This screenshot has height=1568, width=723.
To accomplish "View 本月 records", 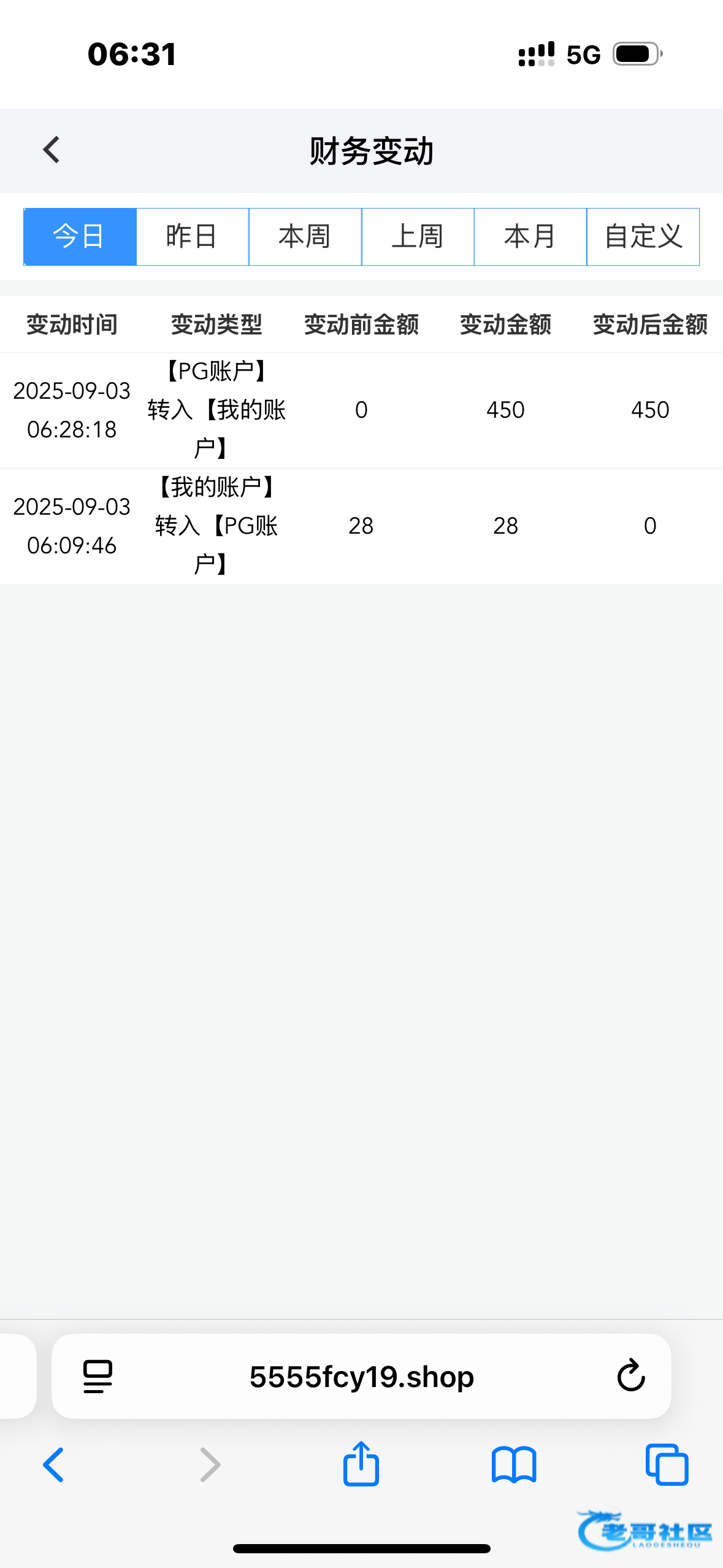I will [x=530, y=237].
